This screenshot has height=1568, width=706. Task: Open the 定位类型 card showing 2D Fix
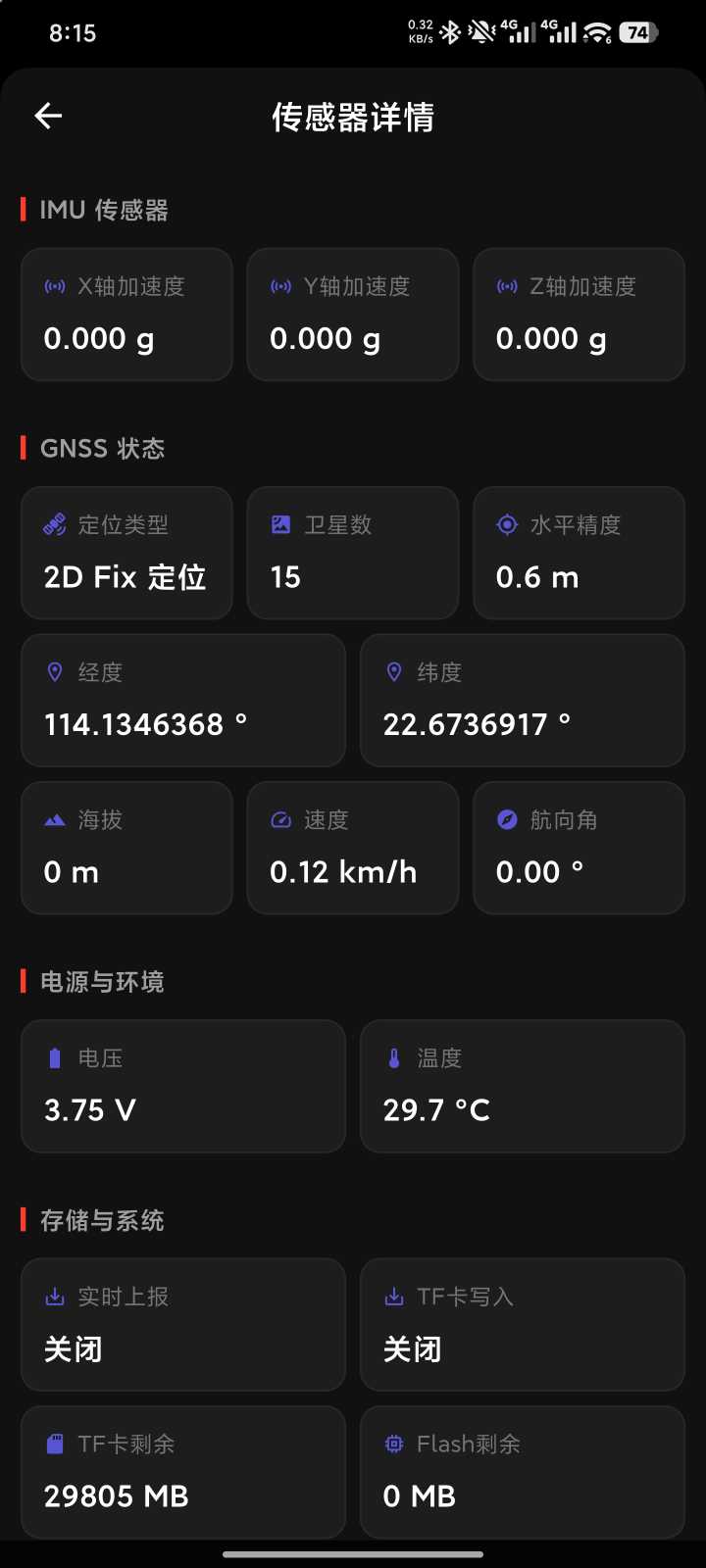(x=126, y=553)
